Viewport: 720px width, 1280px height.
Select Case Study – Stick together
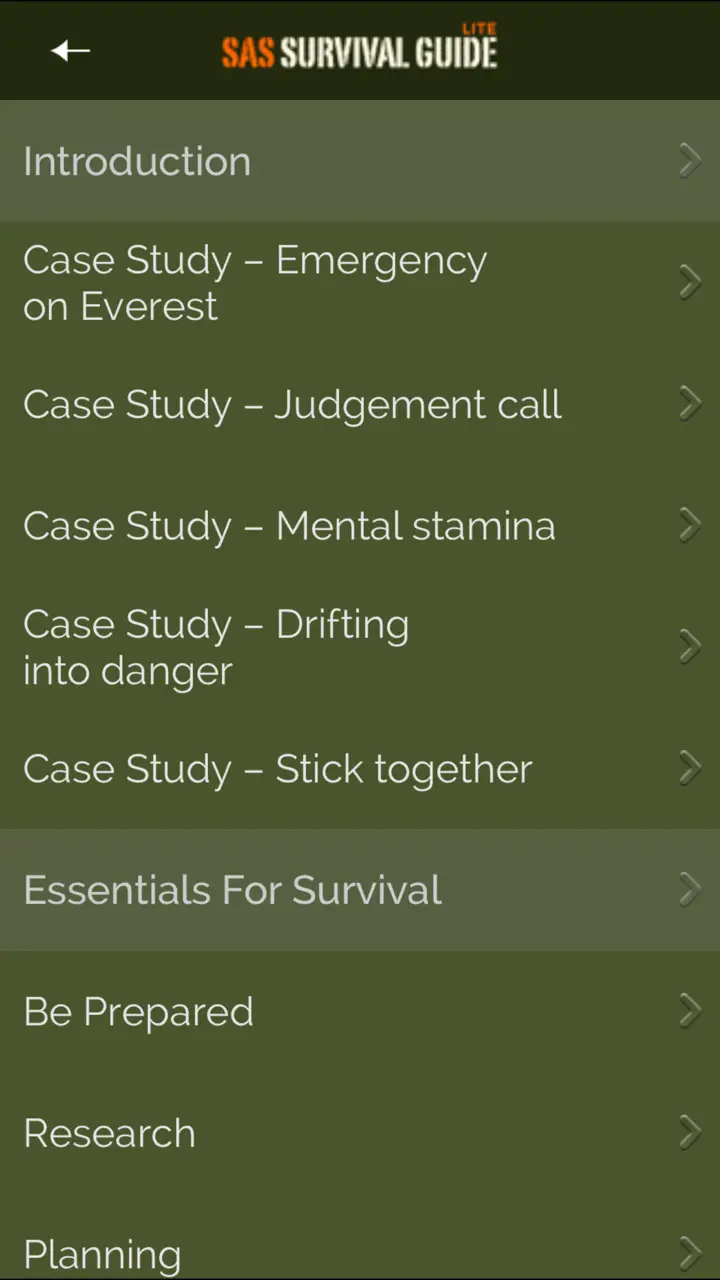coord(277,768)
